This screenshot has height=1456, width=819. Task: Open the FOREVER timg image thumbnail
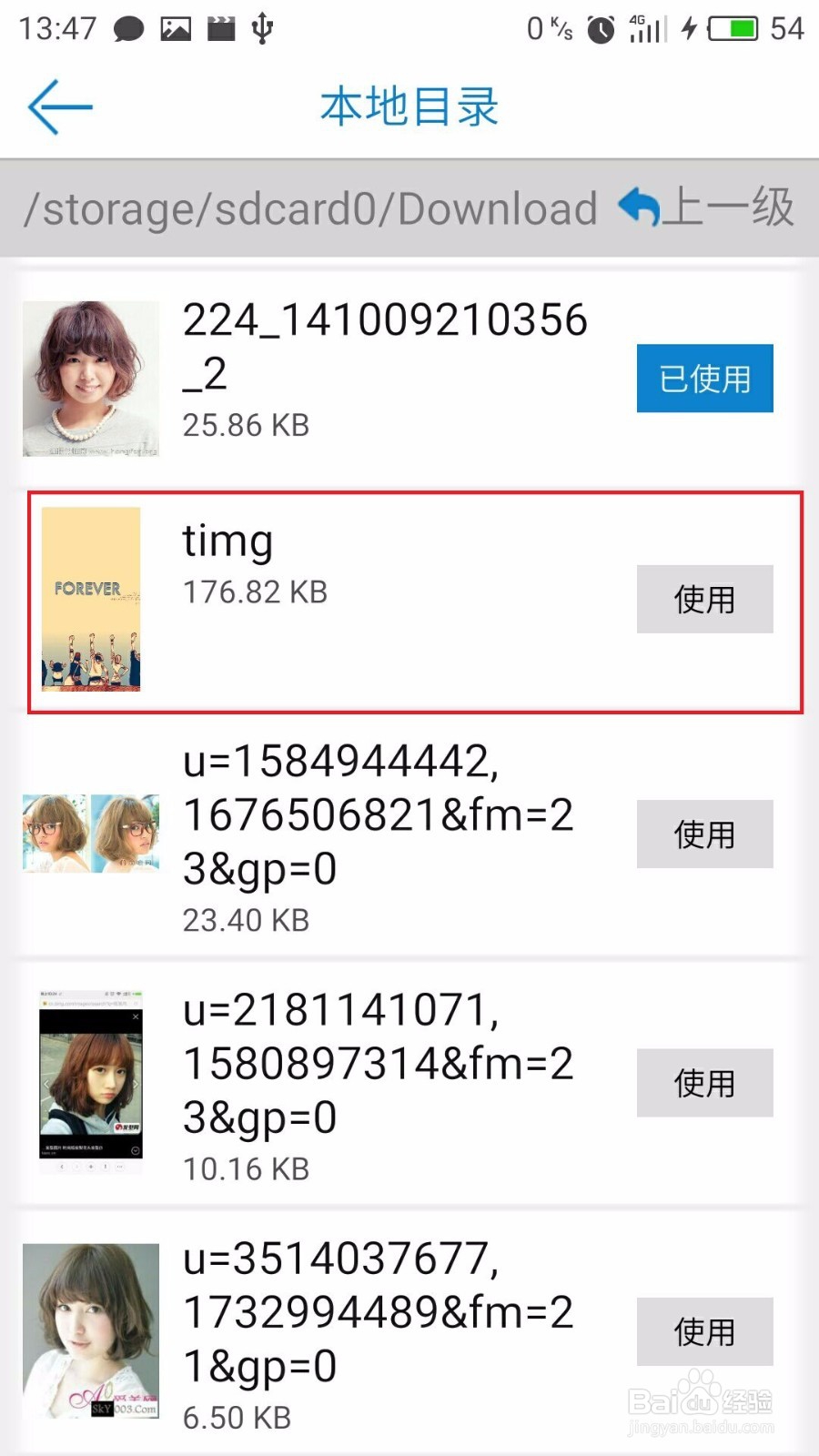pyautogui.click(x=90, y=598)
